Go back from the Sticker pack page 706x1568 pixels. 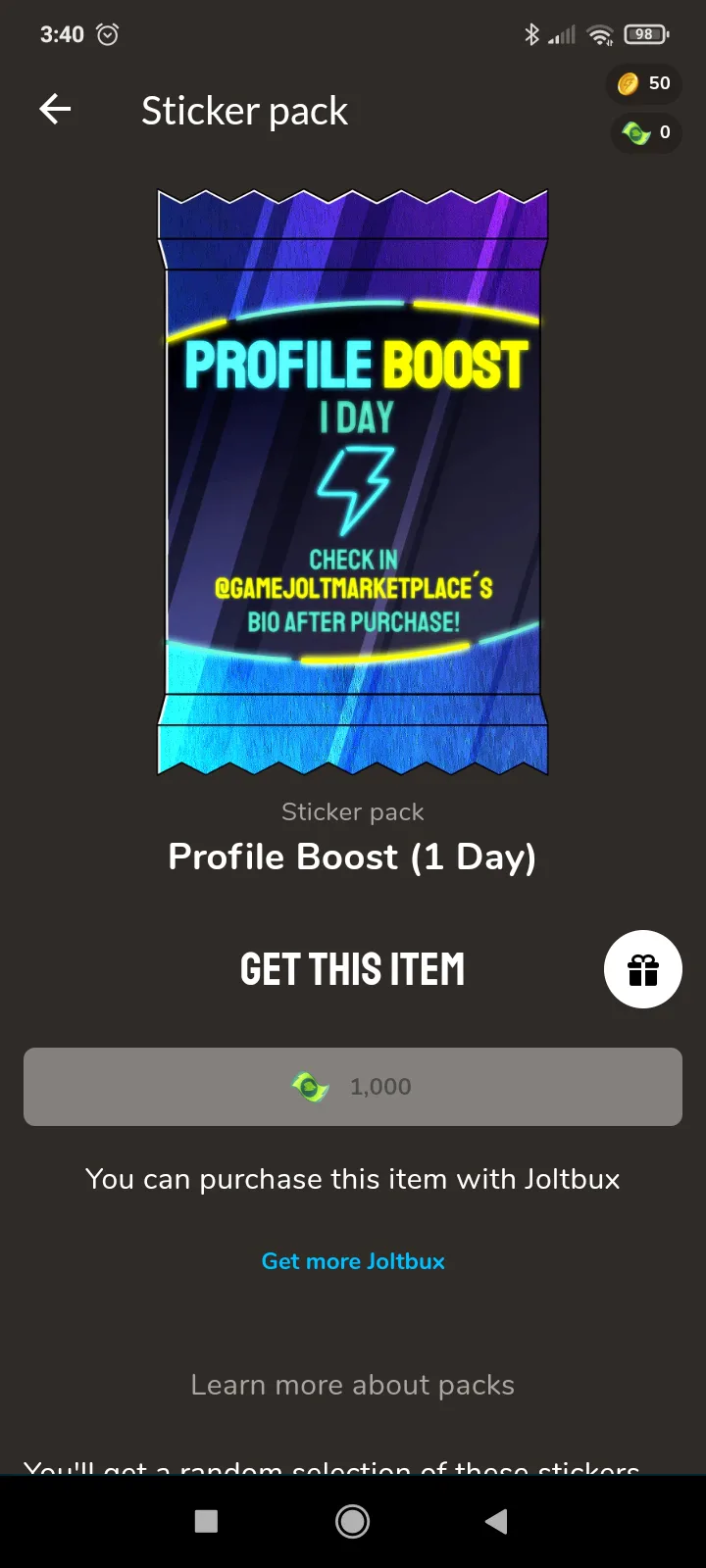coord(55,110)
